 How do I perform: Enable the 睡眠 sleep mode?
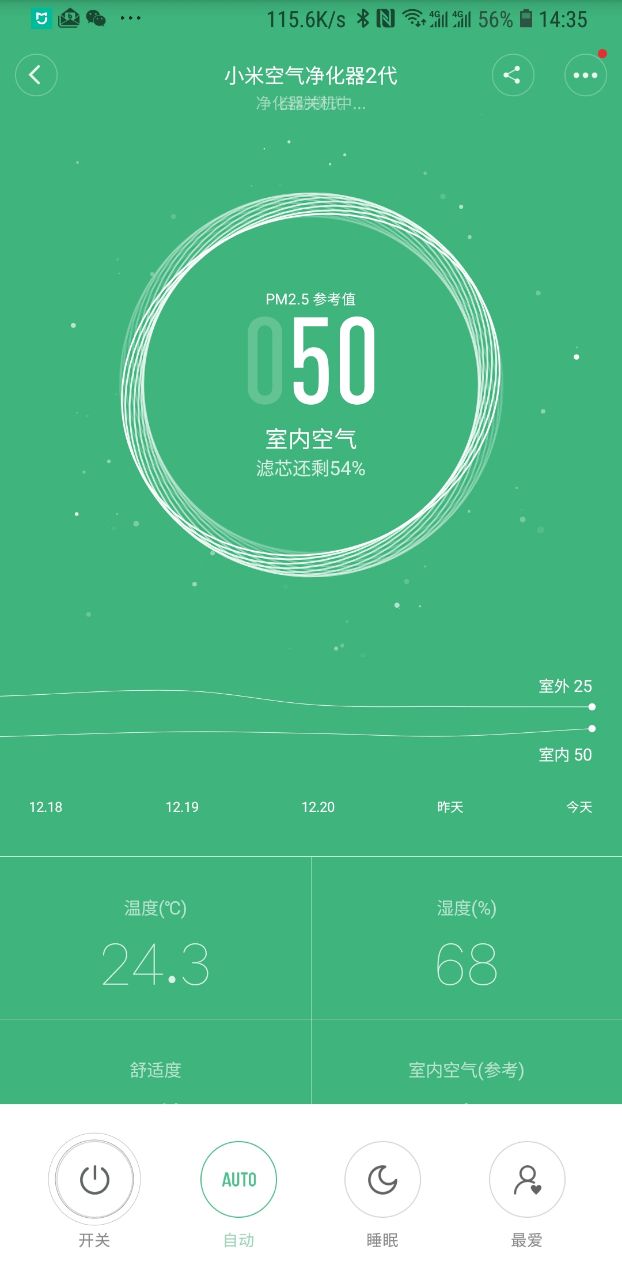382,1180
